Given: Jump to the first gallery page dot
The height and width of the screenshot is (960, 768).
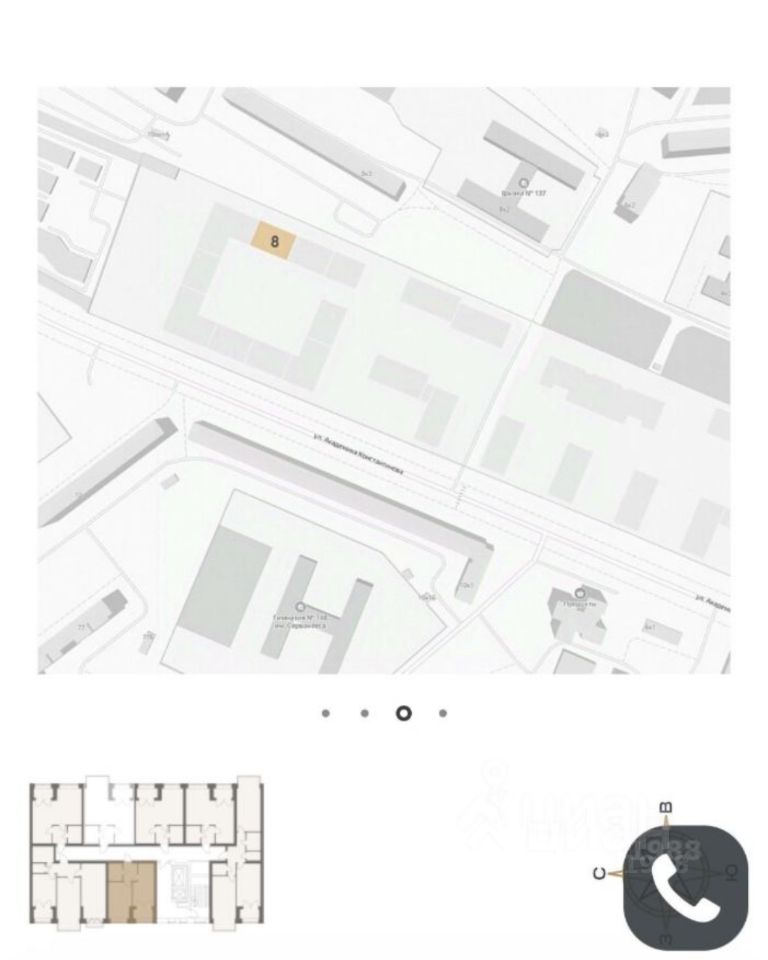Looking at the screenshot, I should click(x=326, y=713).
